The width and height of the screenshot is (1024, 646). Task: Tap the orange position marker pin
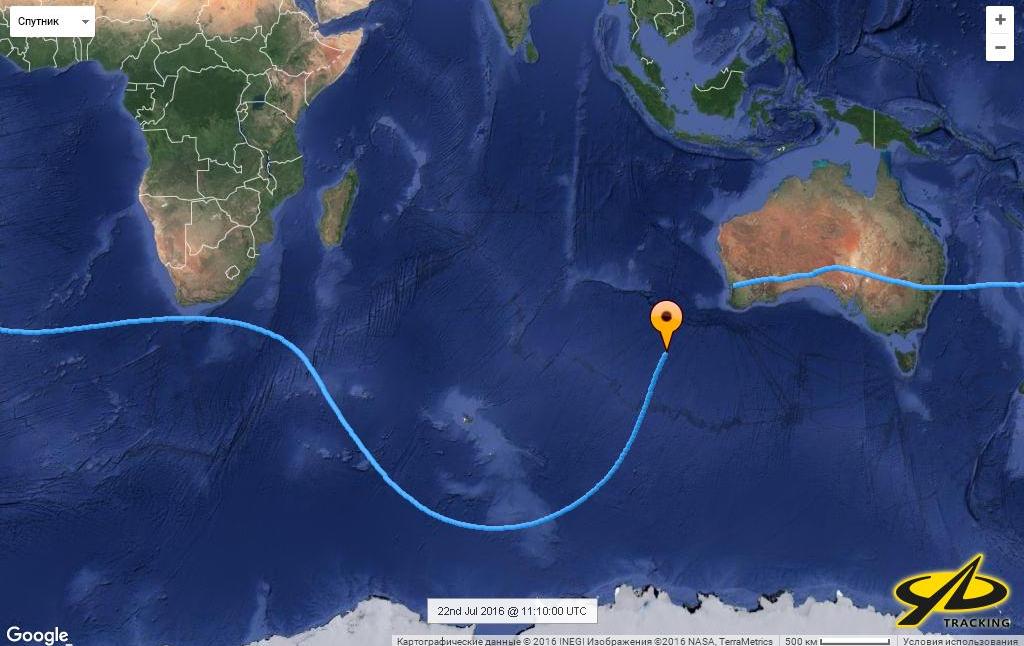tap(666, 321)
